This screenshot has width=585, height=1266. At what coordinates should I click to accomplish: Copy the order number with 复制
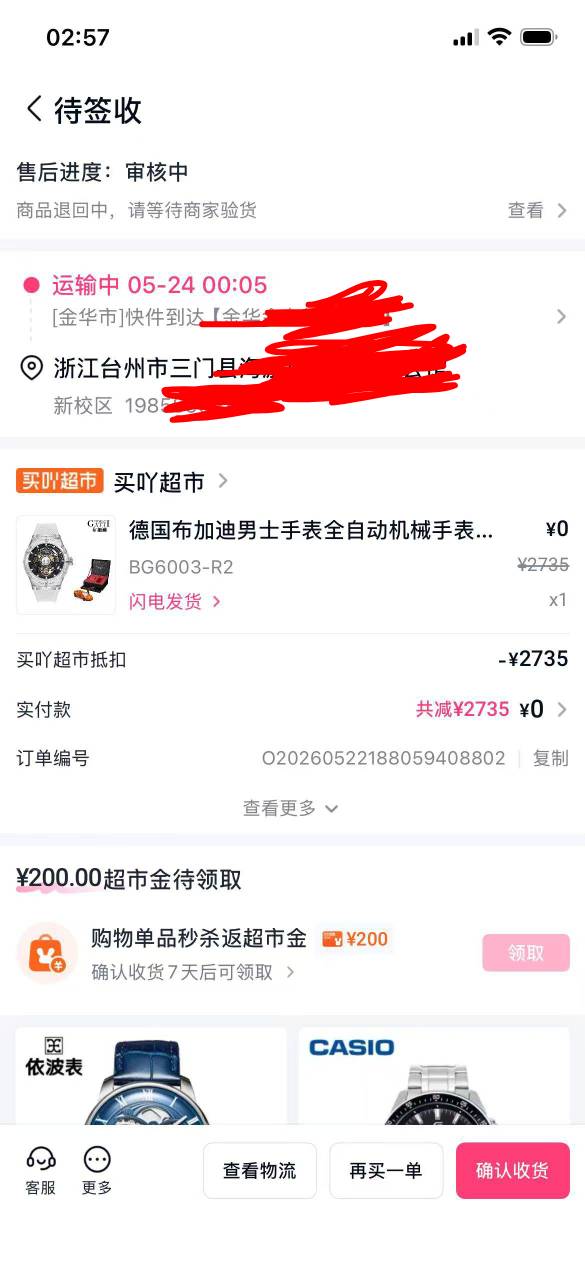click(x=550, y=758)
